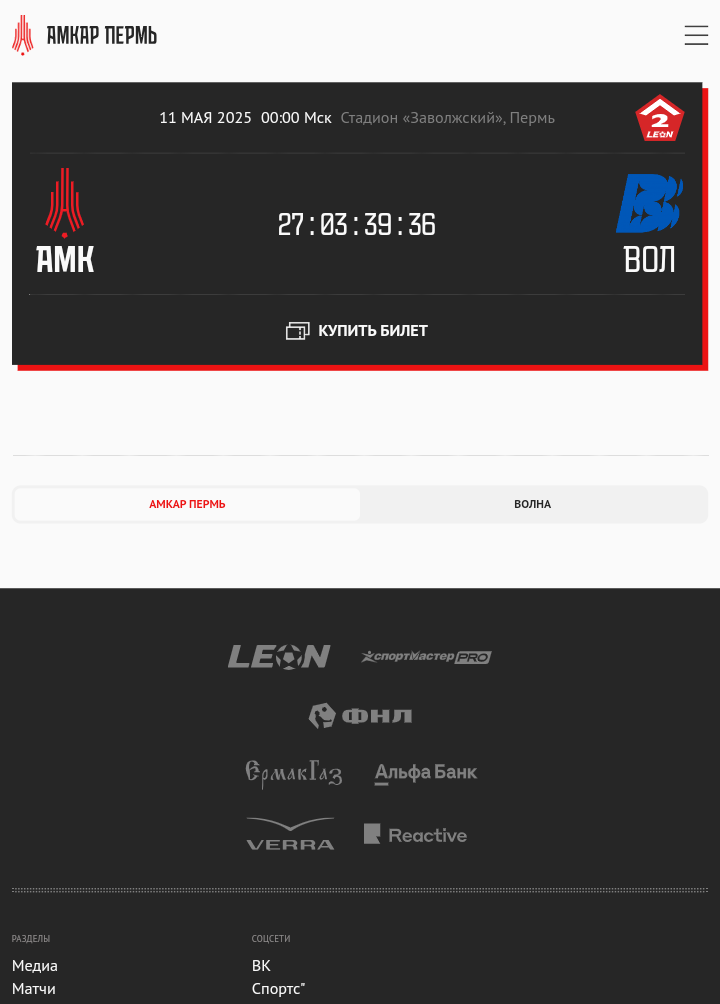Open the hamburger menu

tap(696, 36)
